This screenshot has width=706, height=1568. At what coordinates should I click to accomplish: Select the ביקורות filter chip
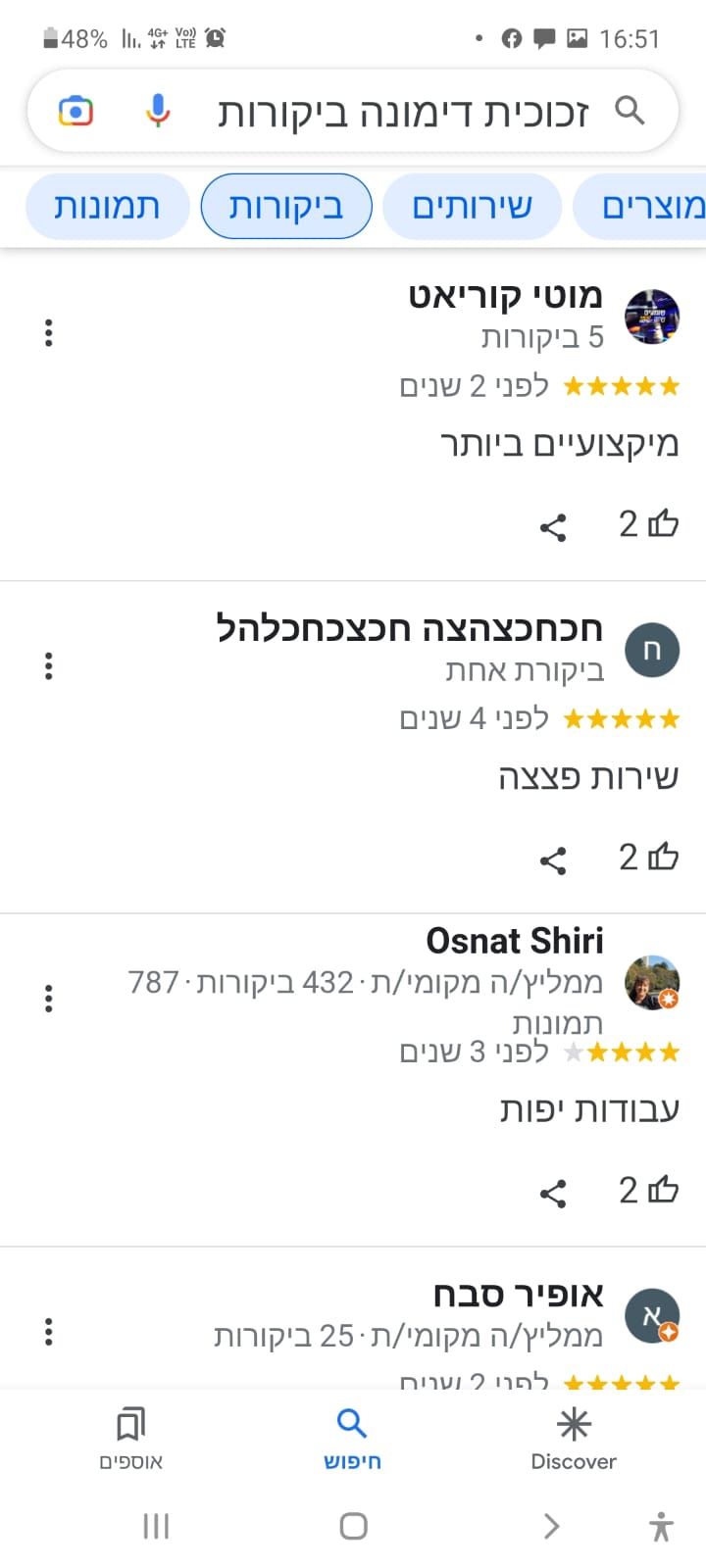[x=286, y=207]
